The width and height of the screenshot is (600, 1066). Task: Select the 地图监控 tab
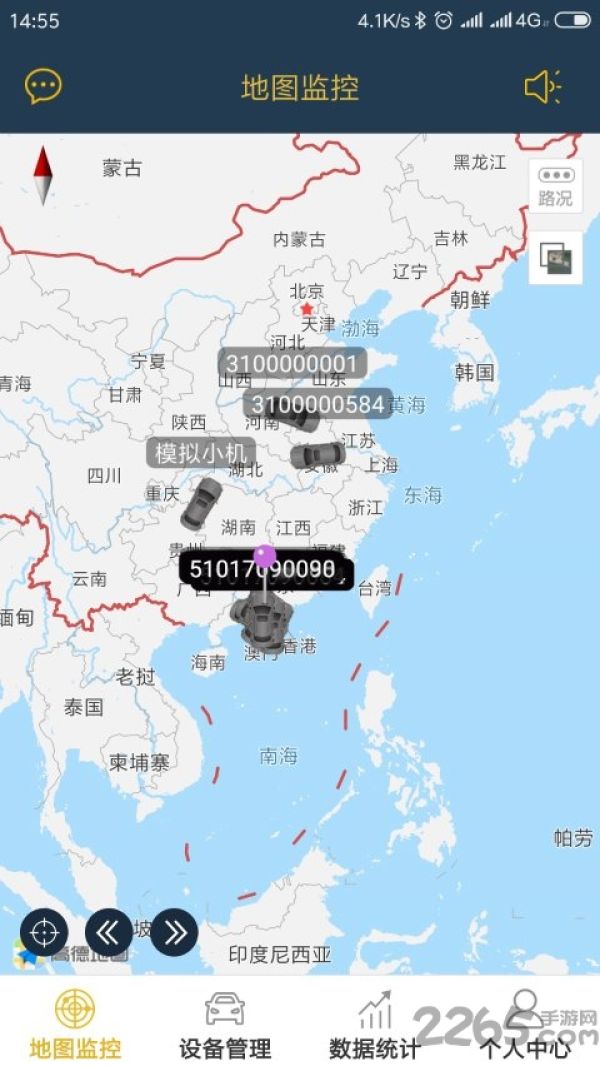(x=75, y=1025)
